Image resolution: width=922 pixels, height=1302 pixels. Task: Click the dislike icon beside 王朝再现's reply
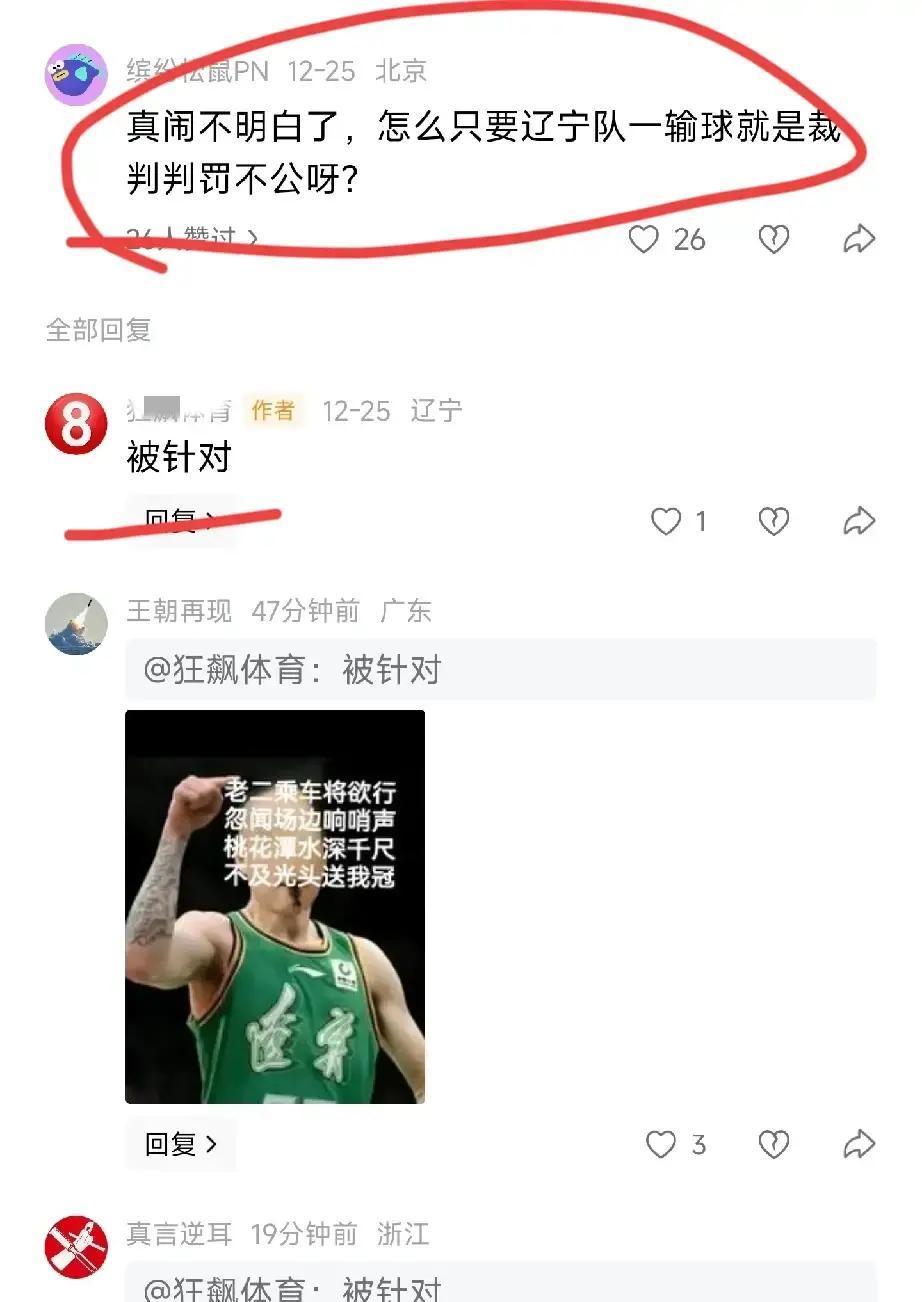coord(771,1143)
